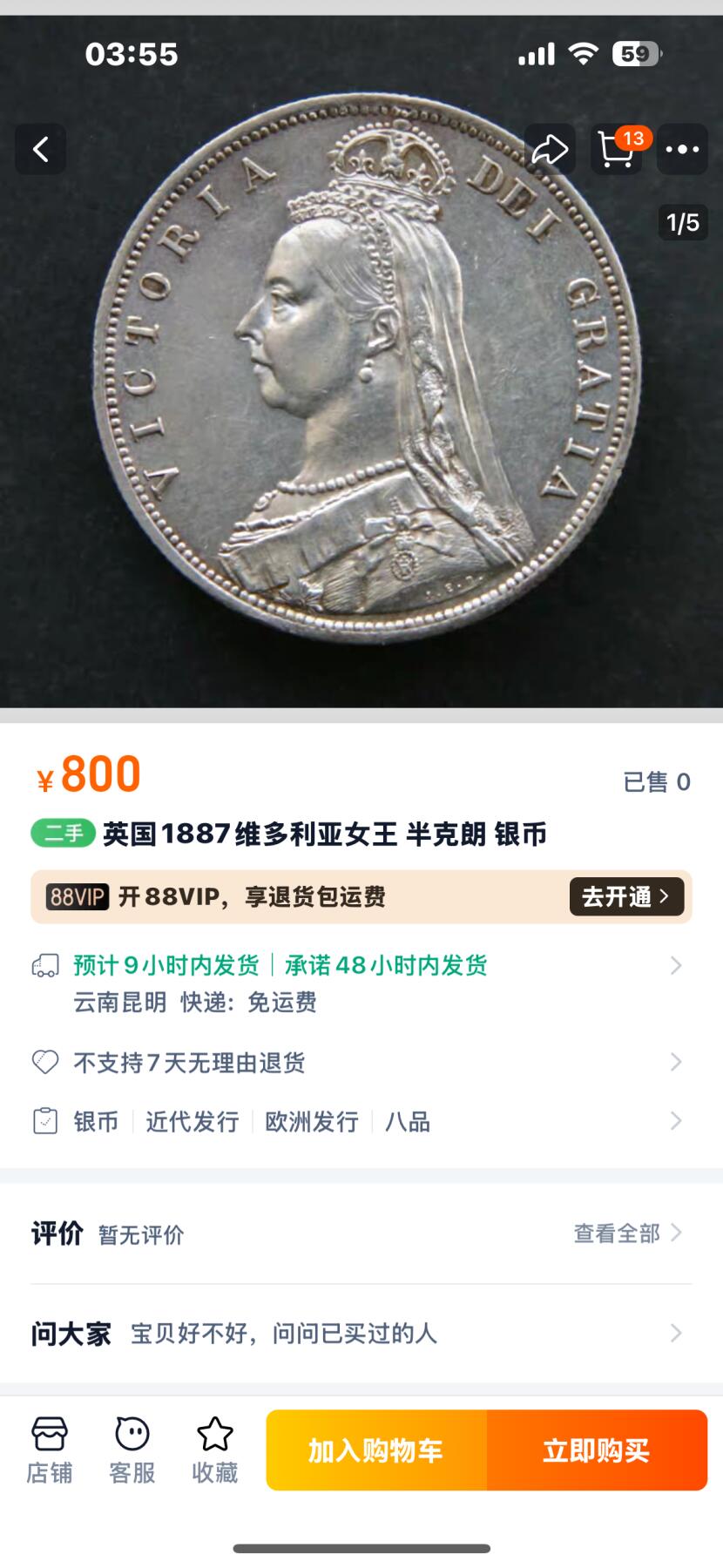Viewport: 723px width, 1568px height.
Task: Open the three-dot overflow menu
Action: tap(682, 150)
